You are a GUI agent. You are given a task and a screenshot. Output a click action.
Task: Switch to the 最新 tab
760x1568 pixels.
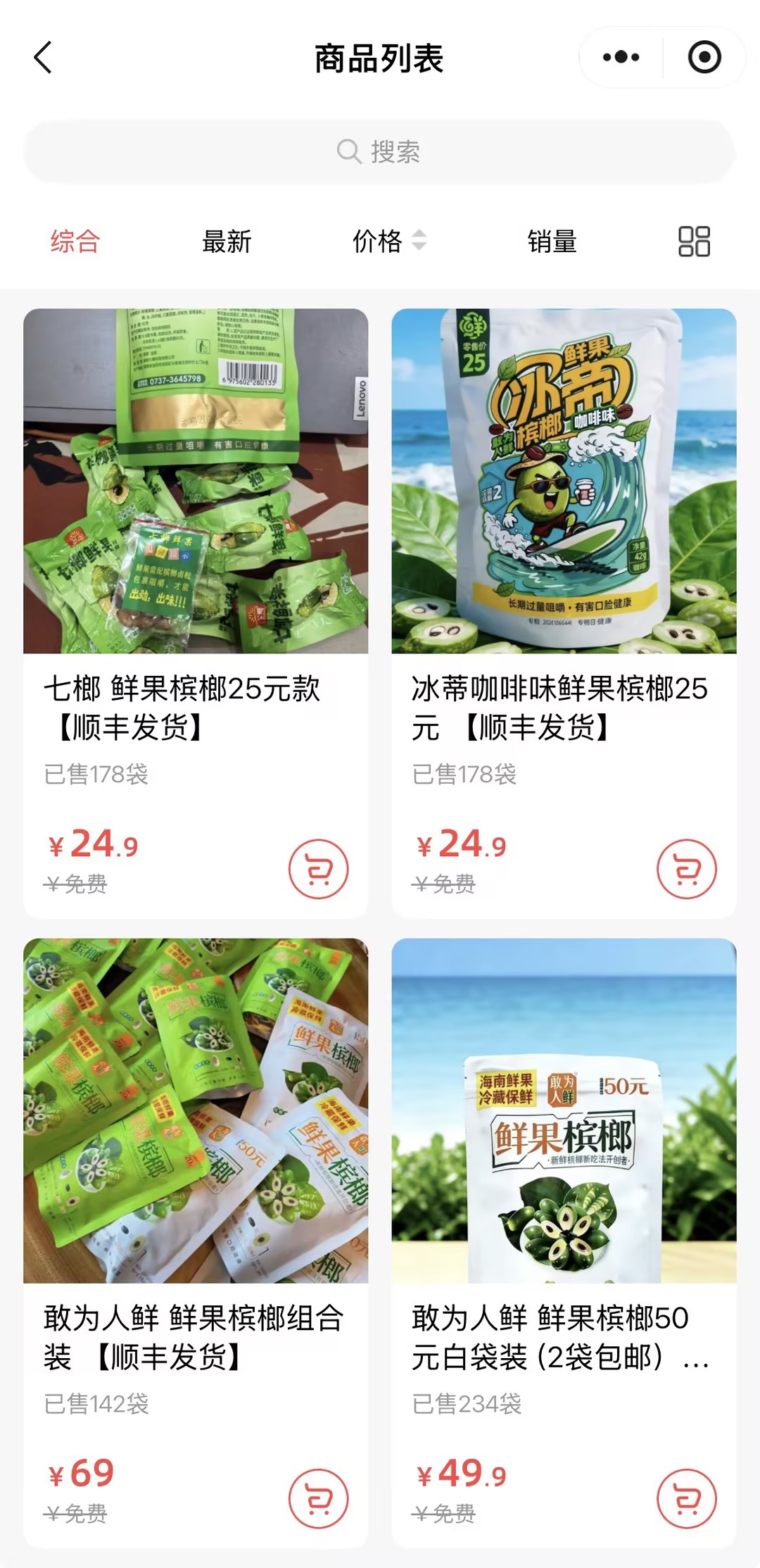point(227,242)
